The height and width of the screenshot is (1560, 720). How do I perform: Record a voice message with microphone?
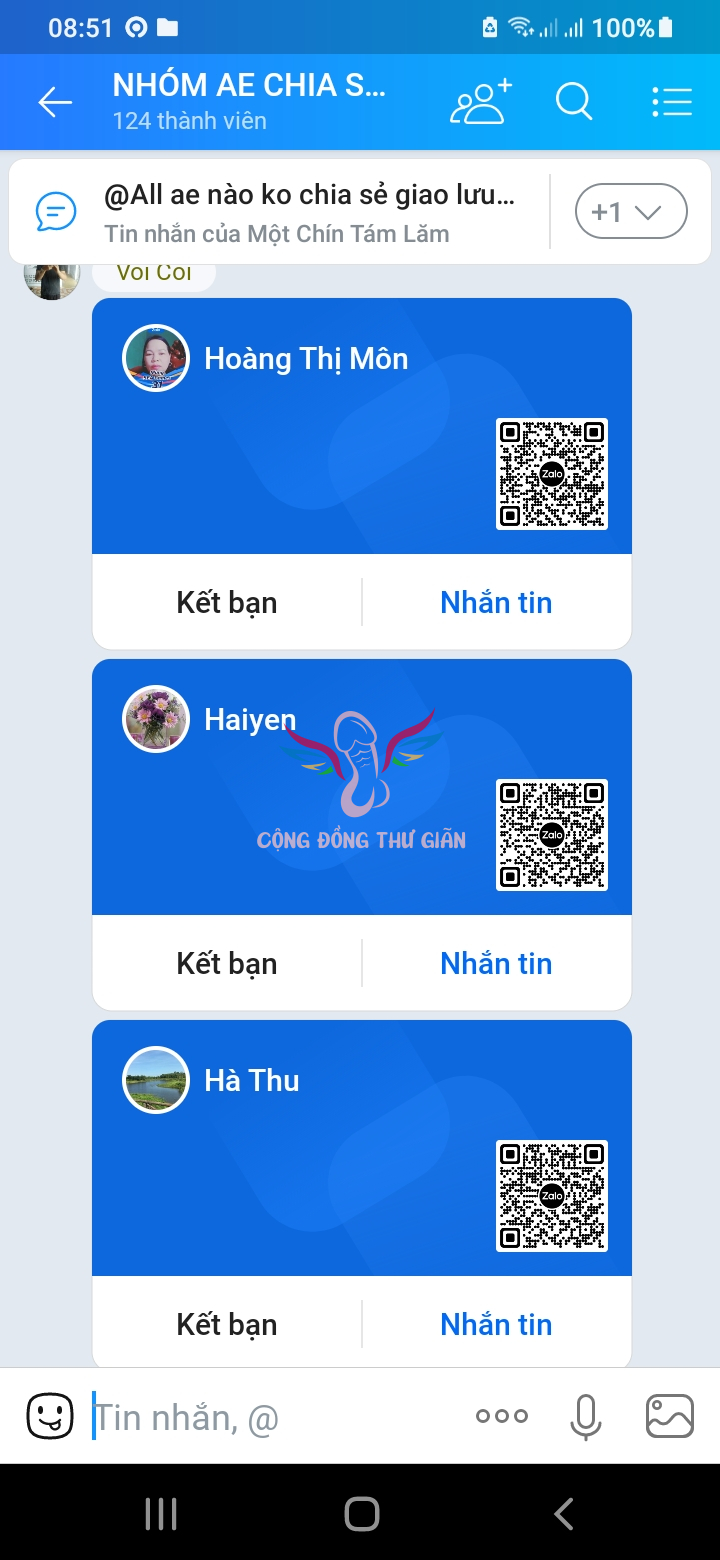click(x=585, y=1416)
